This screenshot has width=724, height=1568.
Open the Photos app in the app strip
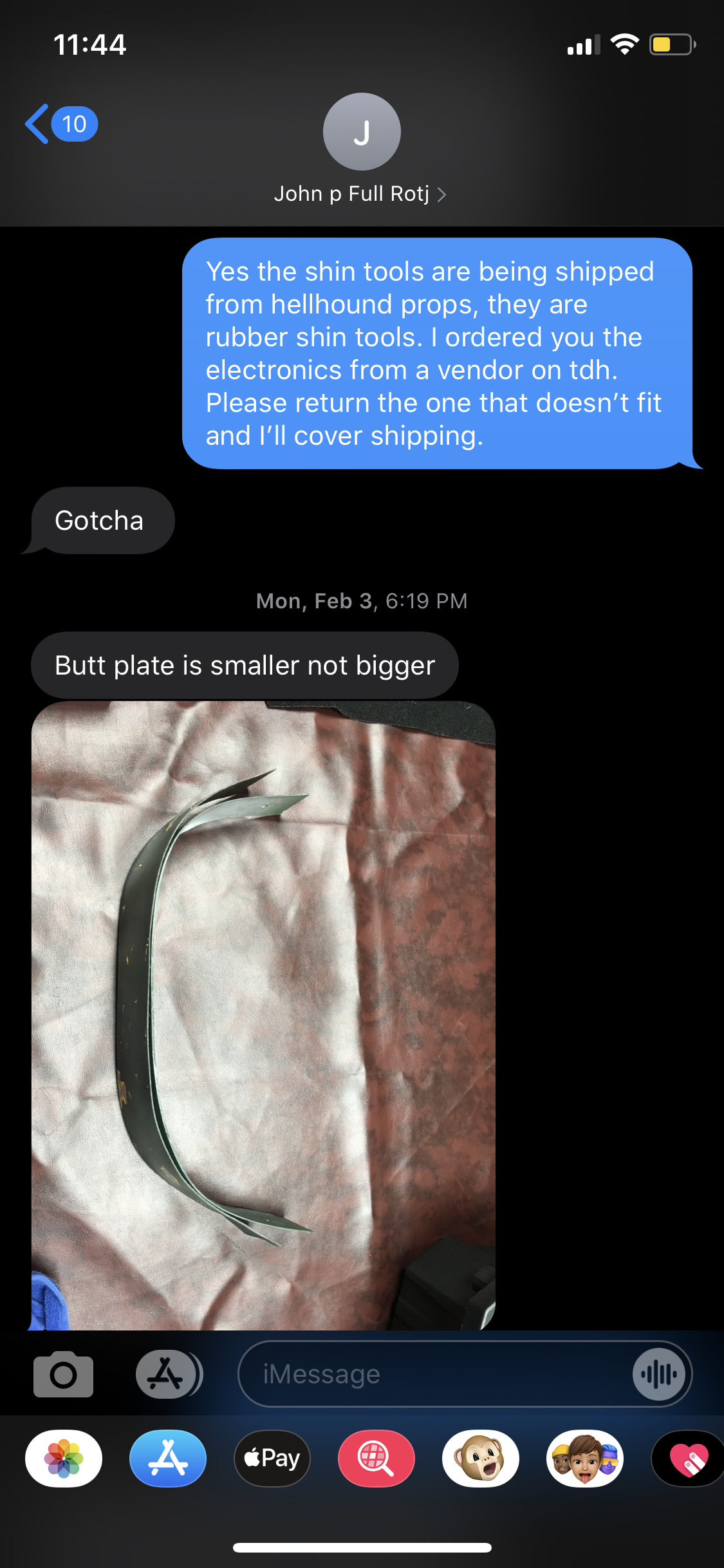pos(64,1458)
